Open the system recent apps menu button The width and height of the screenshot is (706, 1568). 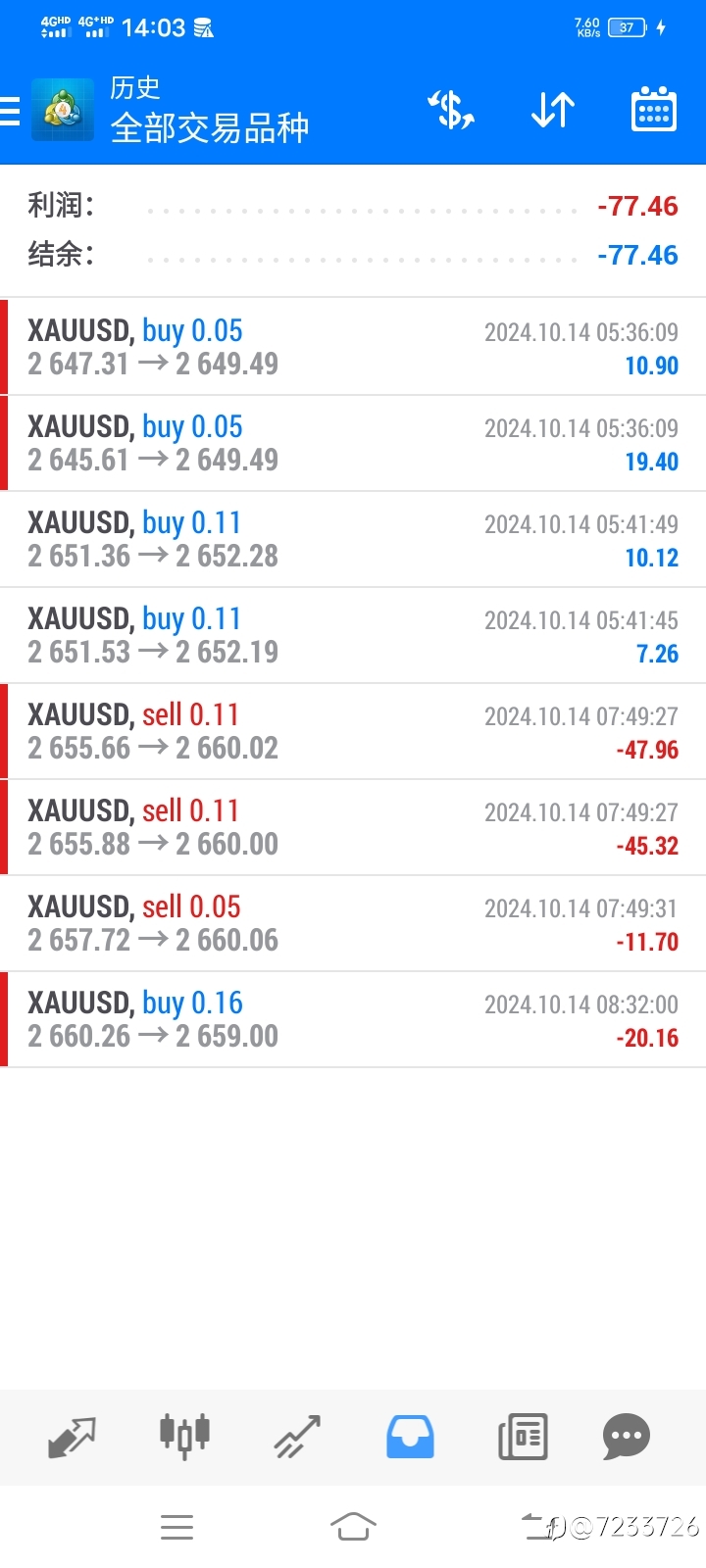176,1526
